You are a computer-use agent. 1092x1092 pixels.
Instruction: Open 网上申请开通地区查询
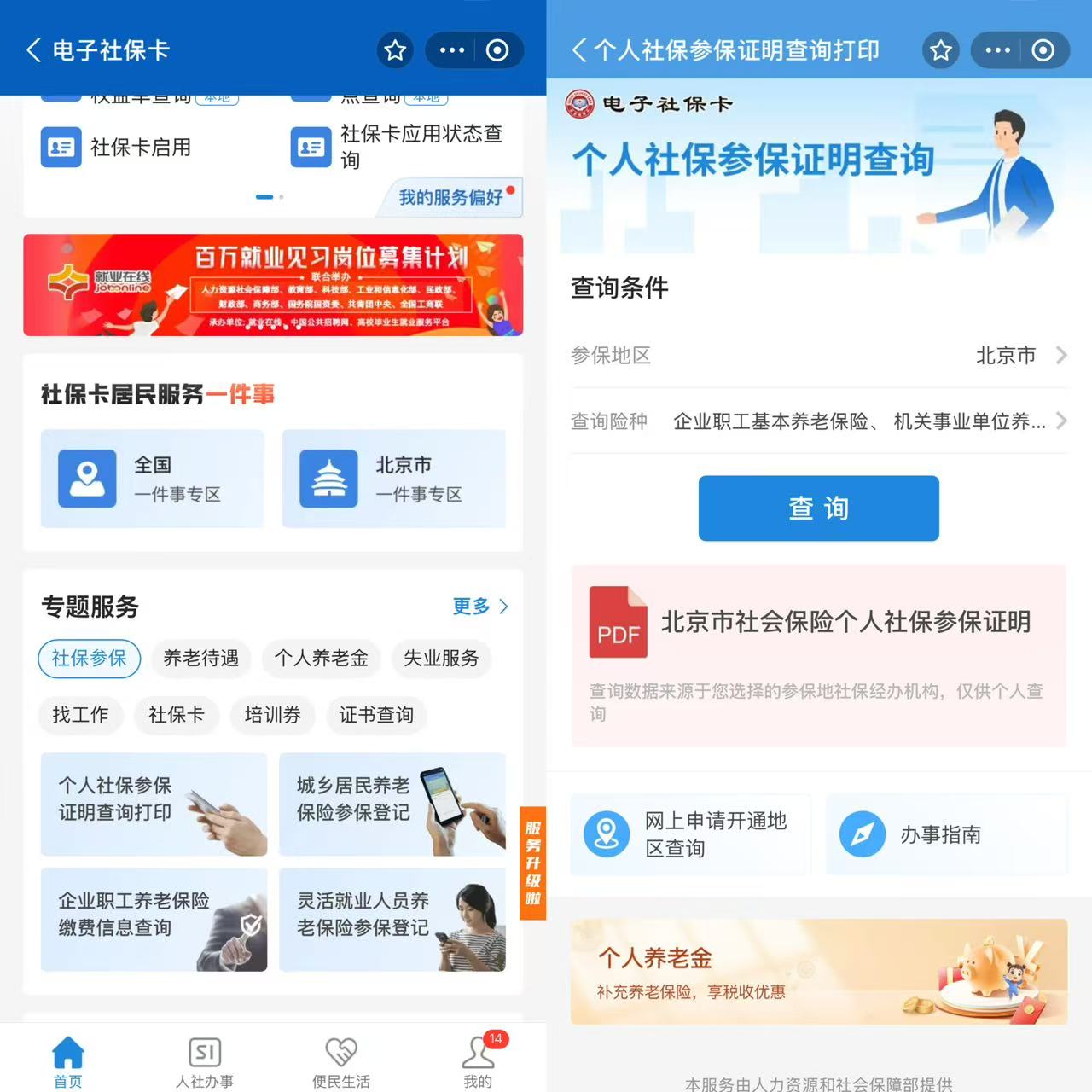(x=689, y=834)
